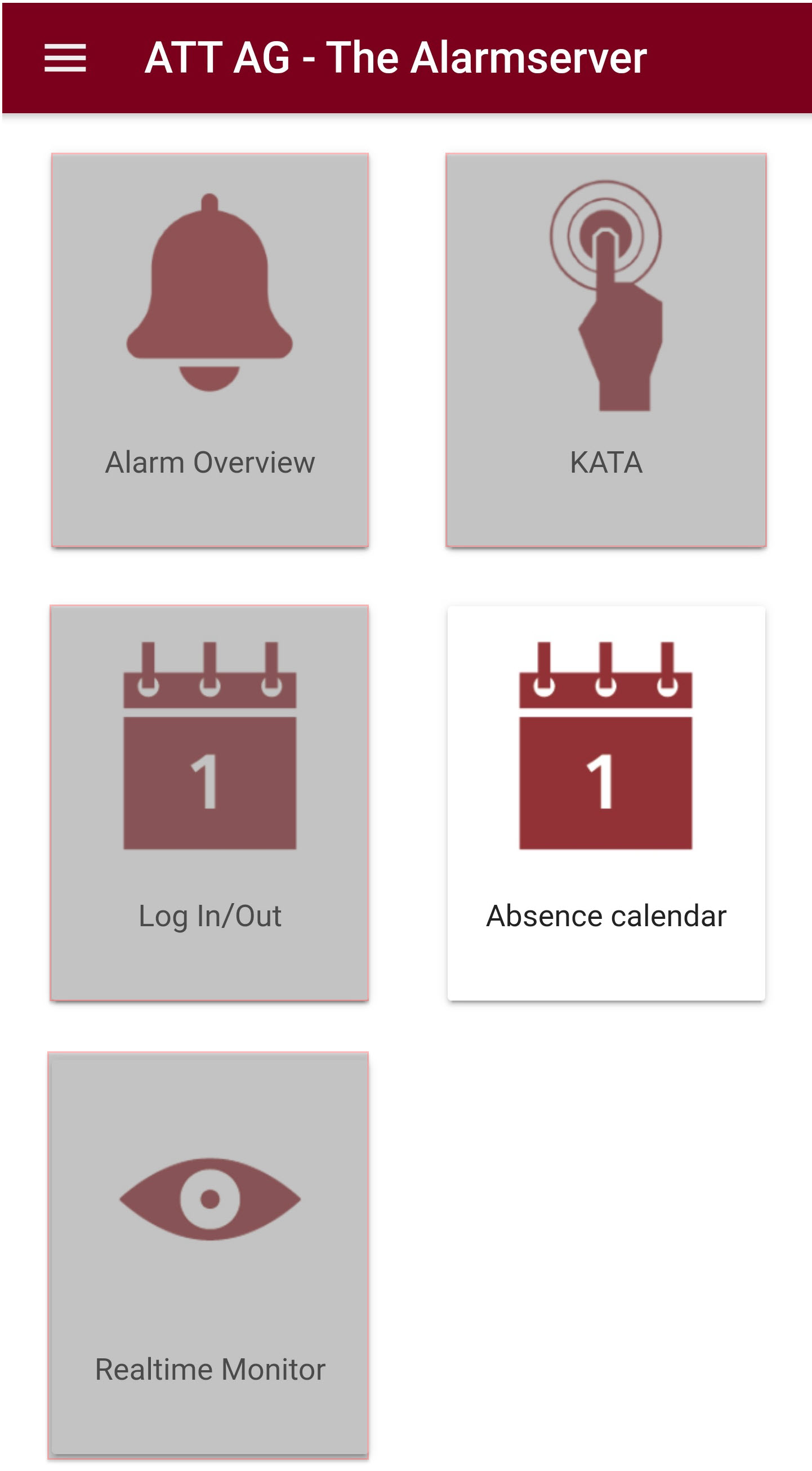Launch the Realtime Monitor tile

(209, 1255)
